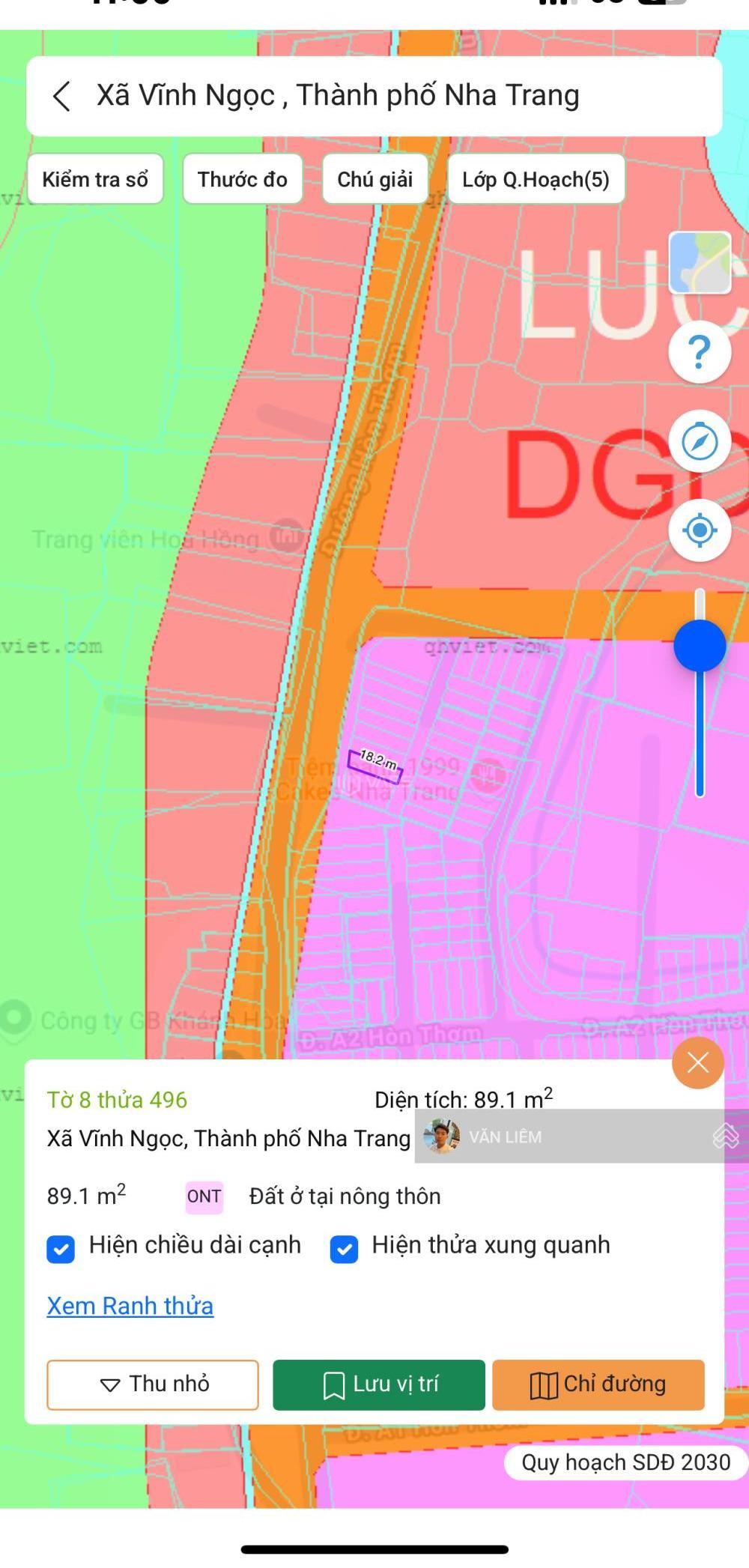The height and width of the screenshot is (1568, 749).
Task: Open the question mark help
Action: click(700, 351)
